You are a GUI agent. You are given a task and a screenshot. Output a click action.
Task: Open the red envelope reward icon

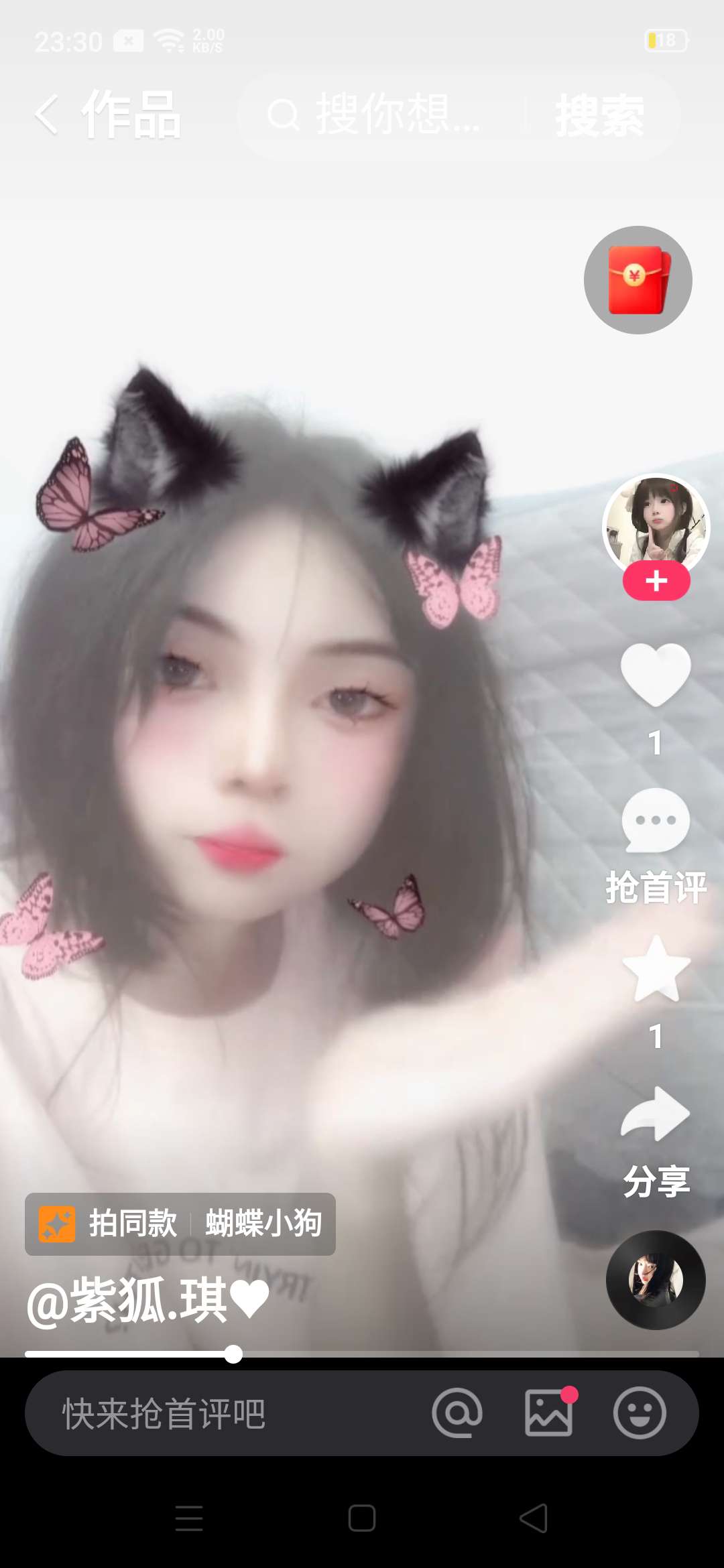(x=638, y=280)
